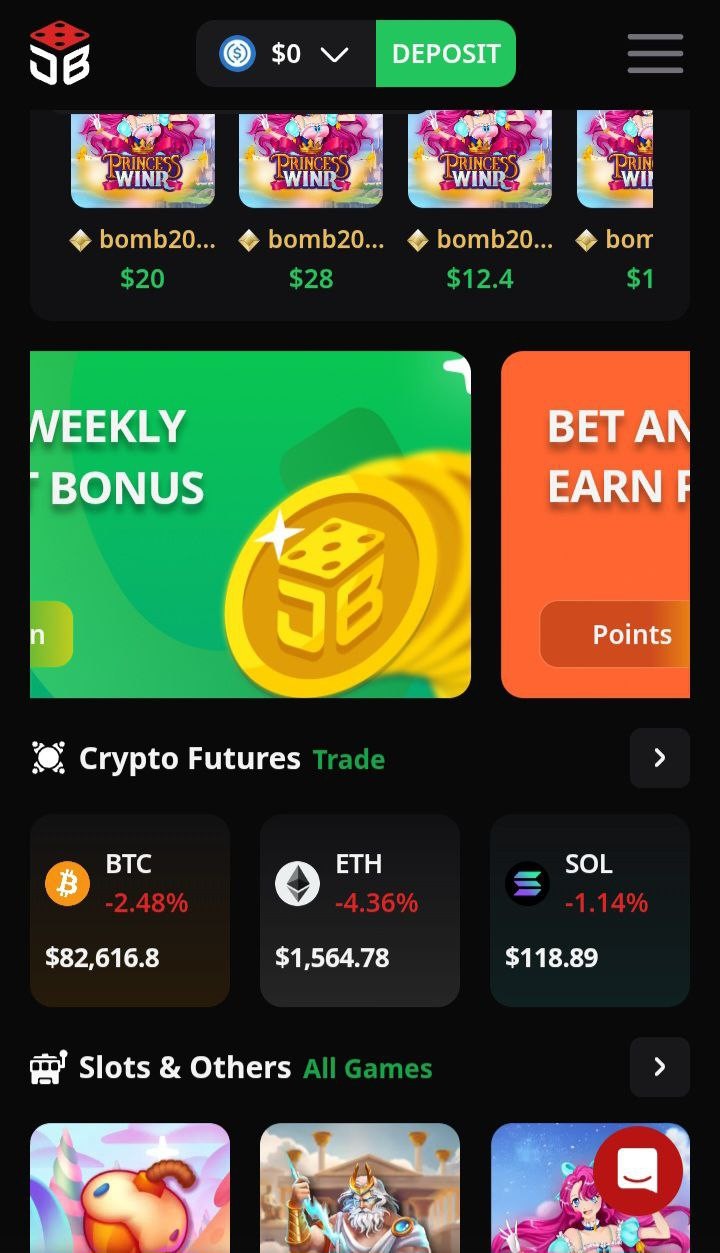Open the candy-themed slot game tile
This screenshot has height=1253, width=720.
tap(130, 1190)
